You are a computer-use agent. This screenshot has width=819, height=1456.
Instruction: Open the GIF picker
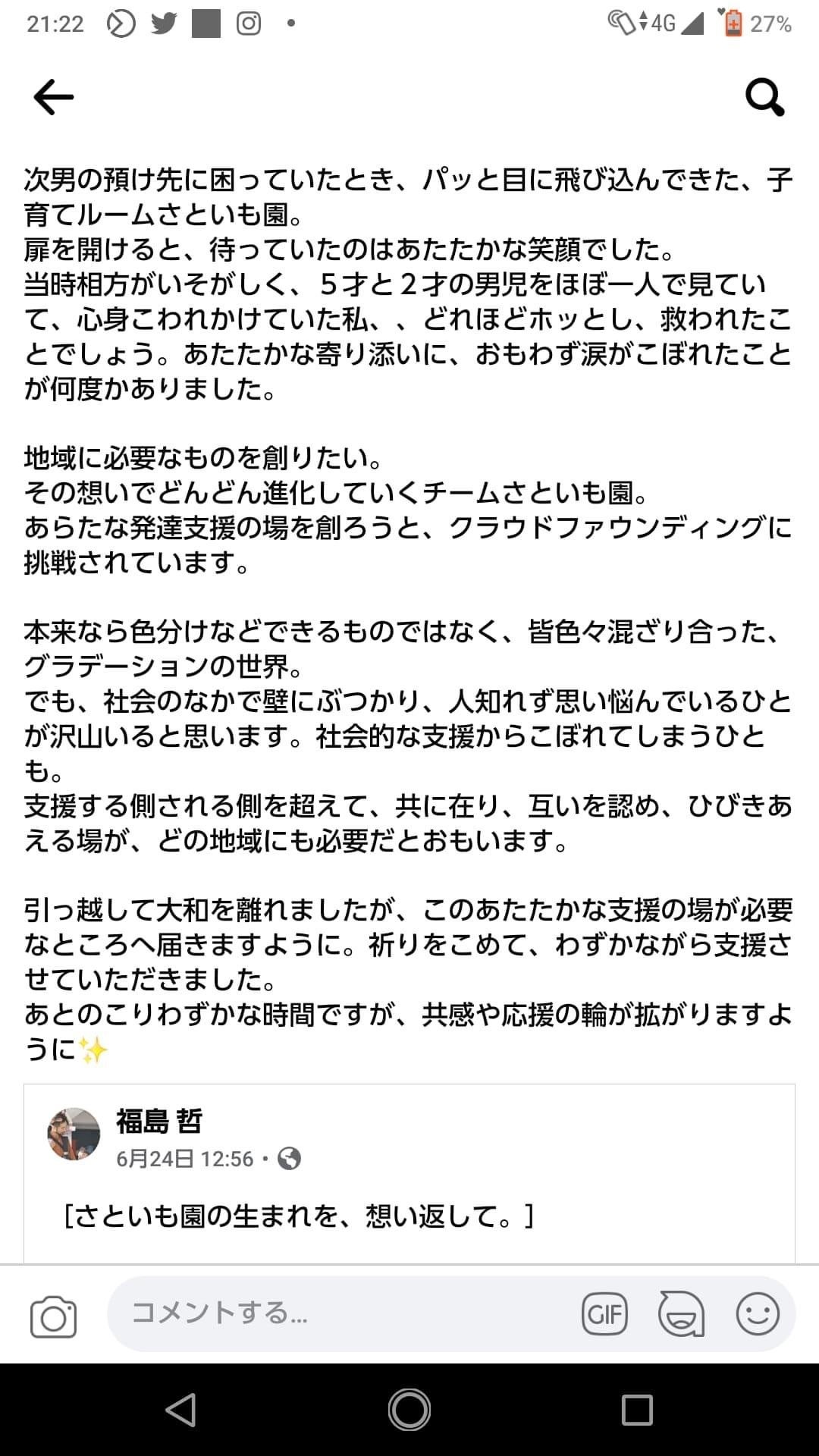[604, 1313]
